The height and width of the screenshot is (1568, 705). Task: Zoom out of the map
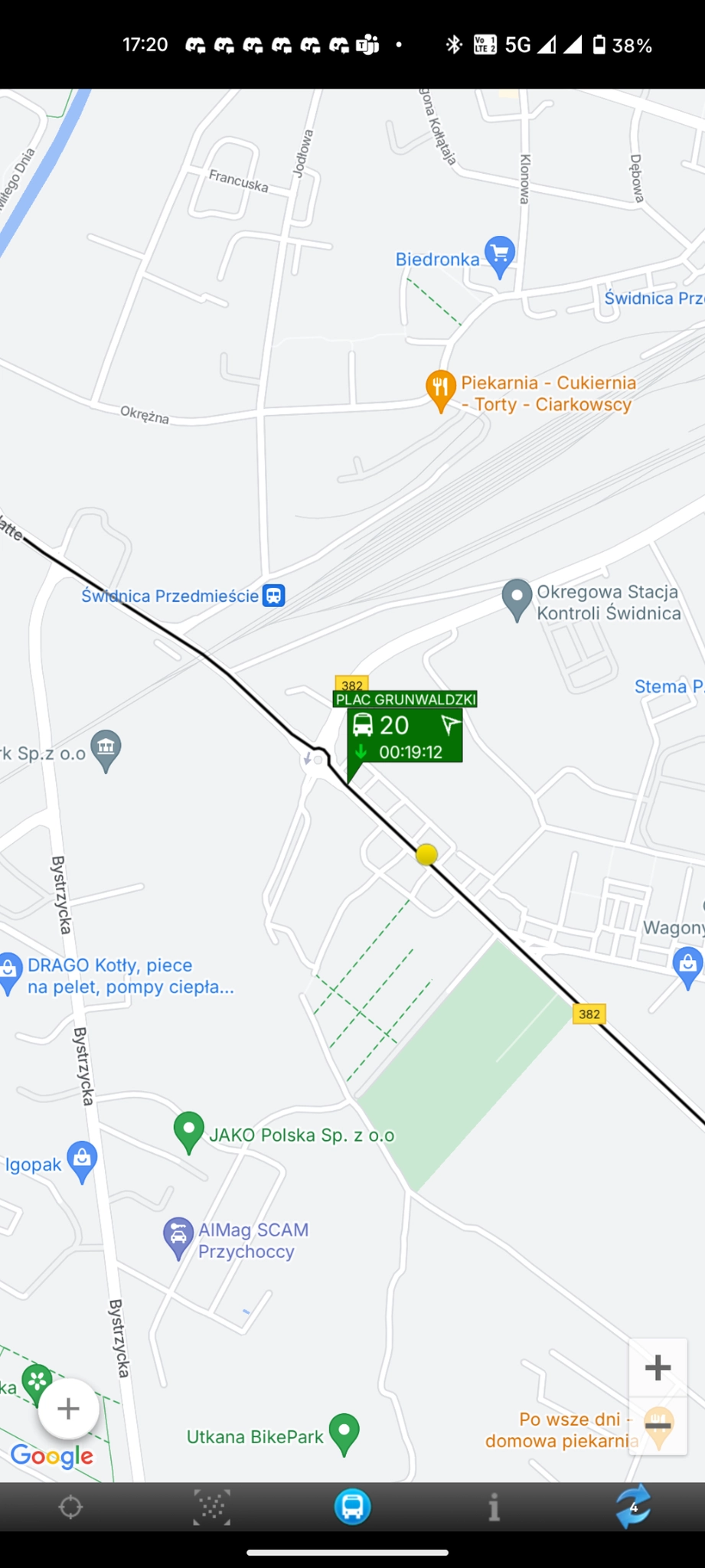pyautogui.click(x=658, y=1425)
